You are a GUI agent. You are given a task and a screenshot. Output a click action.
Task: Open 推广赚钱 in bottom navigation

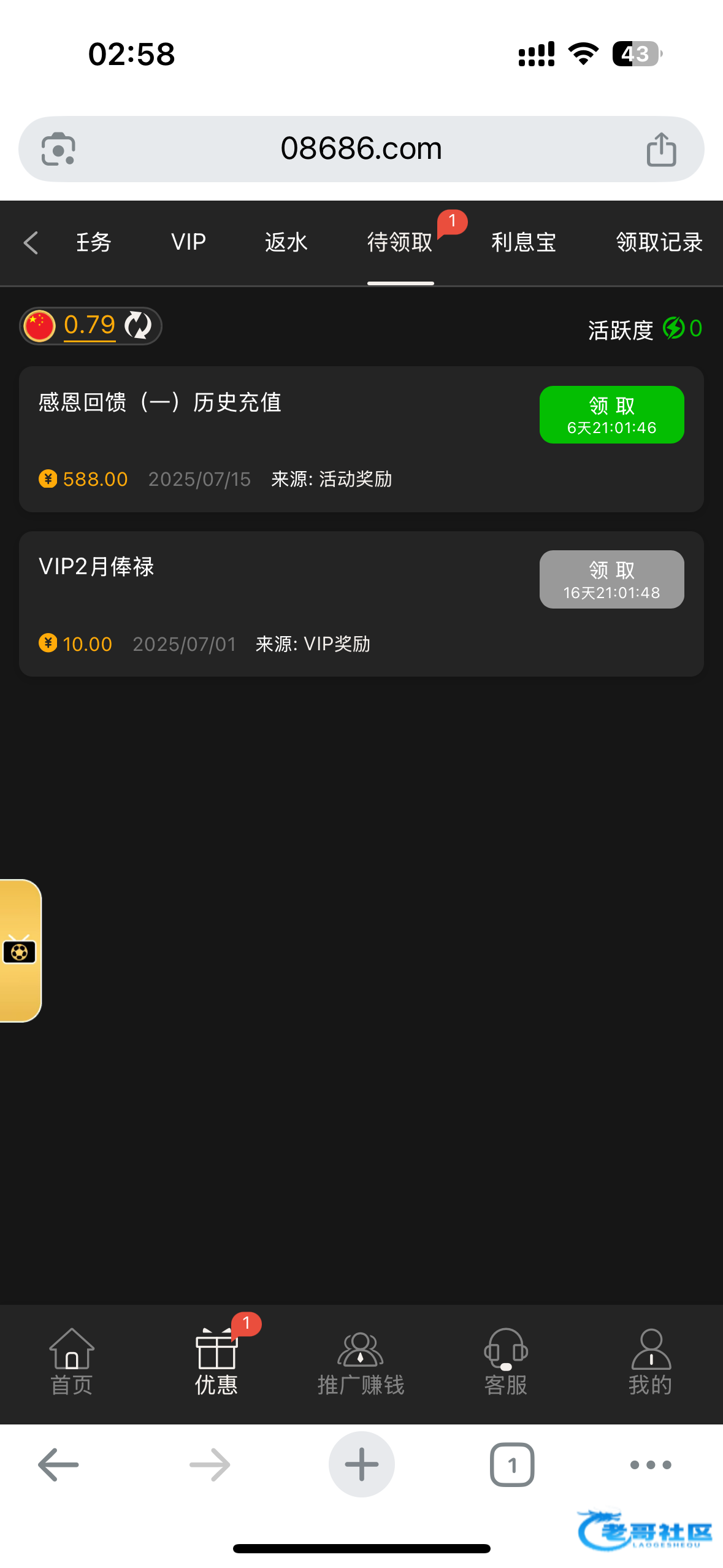coord(361,1362)
